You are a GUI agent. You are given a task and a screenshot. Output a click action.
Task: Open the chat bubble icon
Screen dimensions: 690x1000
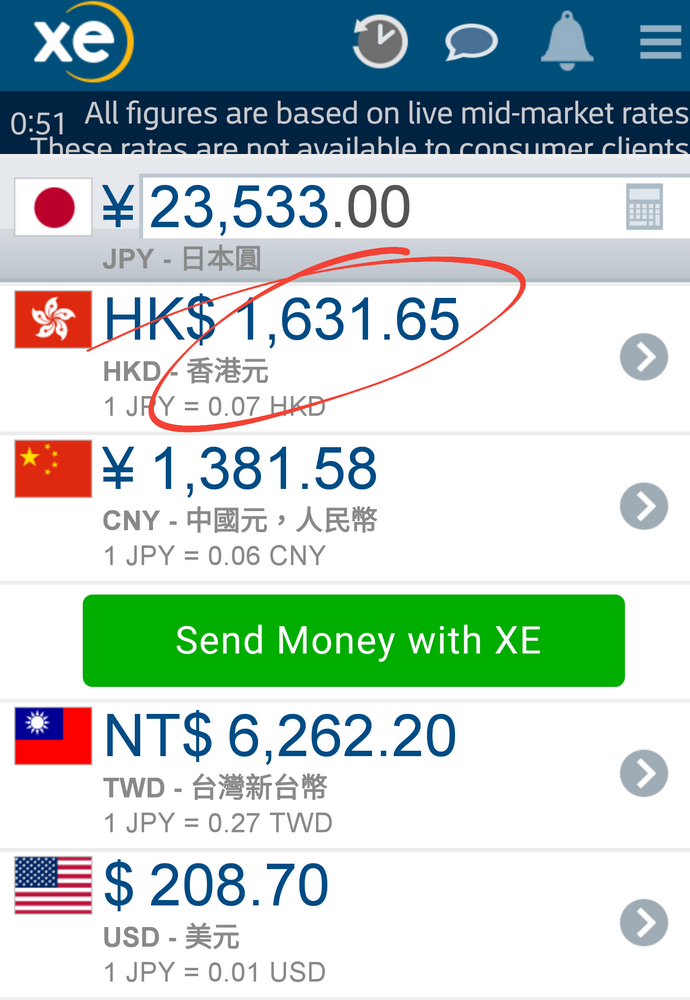[x=470, y=43]
